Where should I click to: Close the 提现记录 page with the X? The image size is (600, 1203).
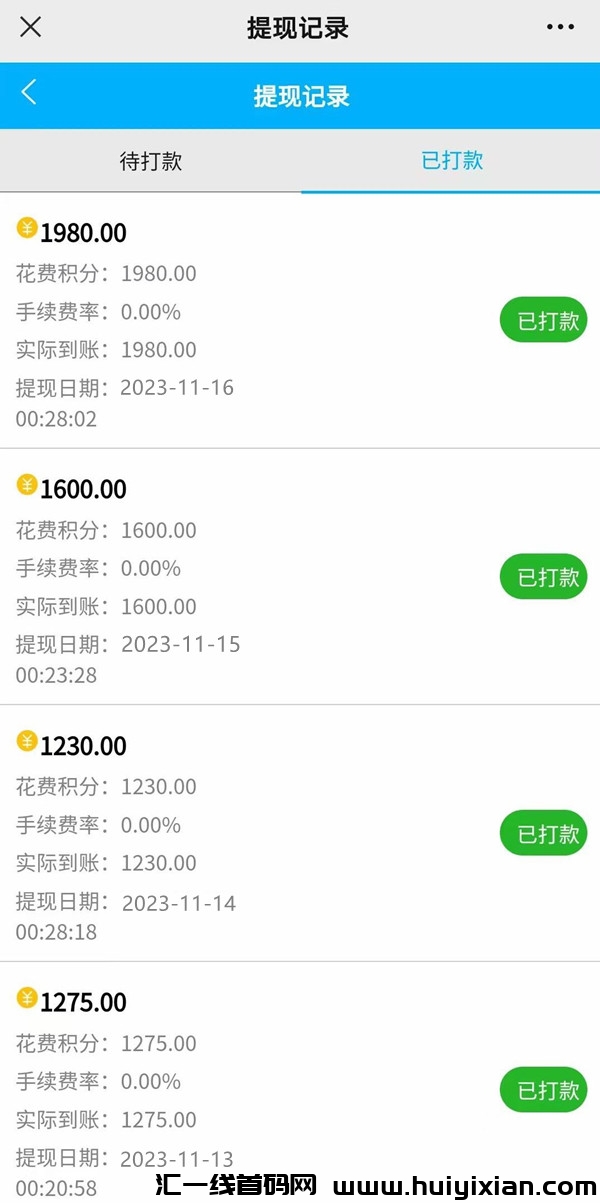[x=31, y=28]
